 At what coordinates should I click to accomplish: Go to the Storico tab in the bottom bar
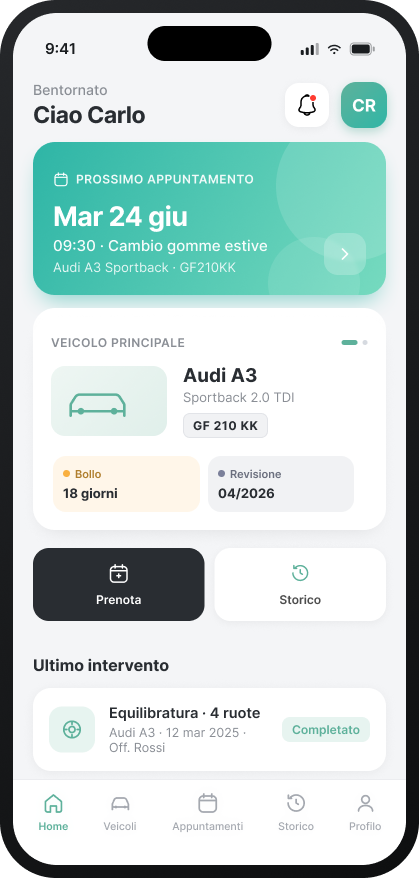pyautogui.click(x=296, y=812)
